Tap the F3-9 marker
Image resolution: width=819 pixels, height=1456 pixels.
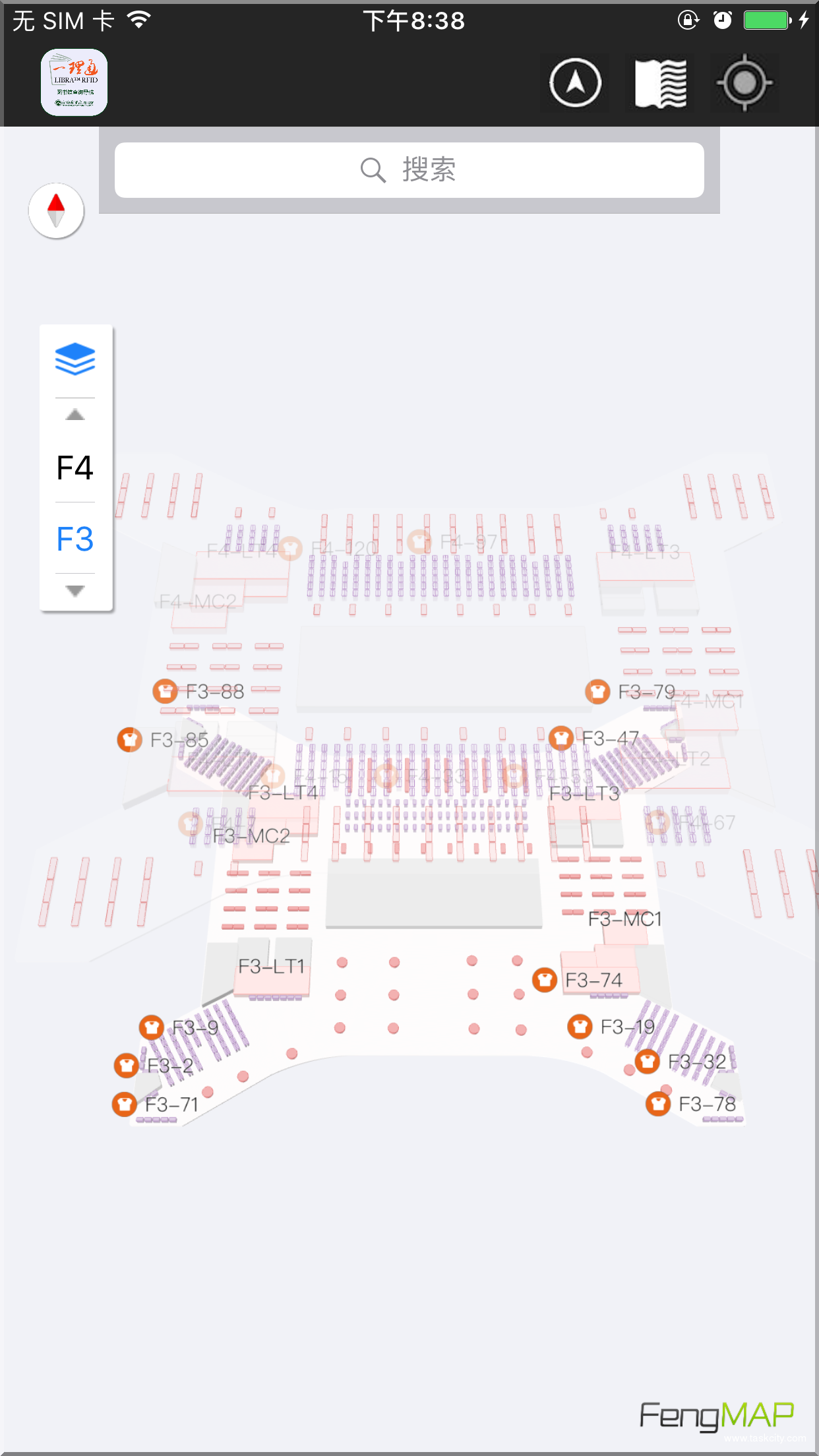[x=152, y=1027]
